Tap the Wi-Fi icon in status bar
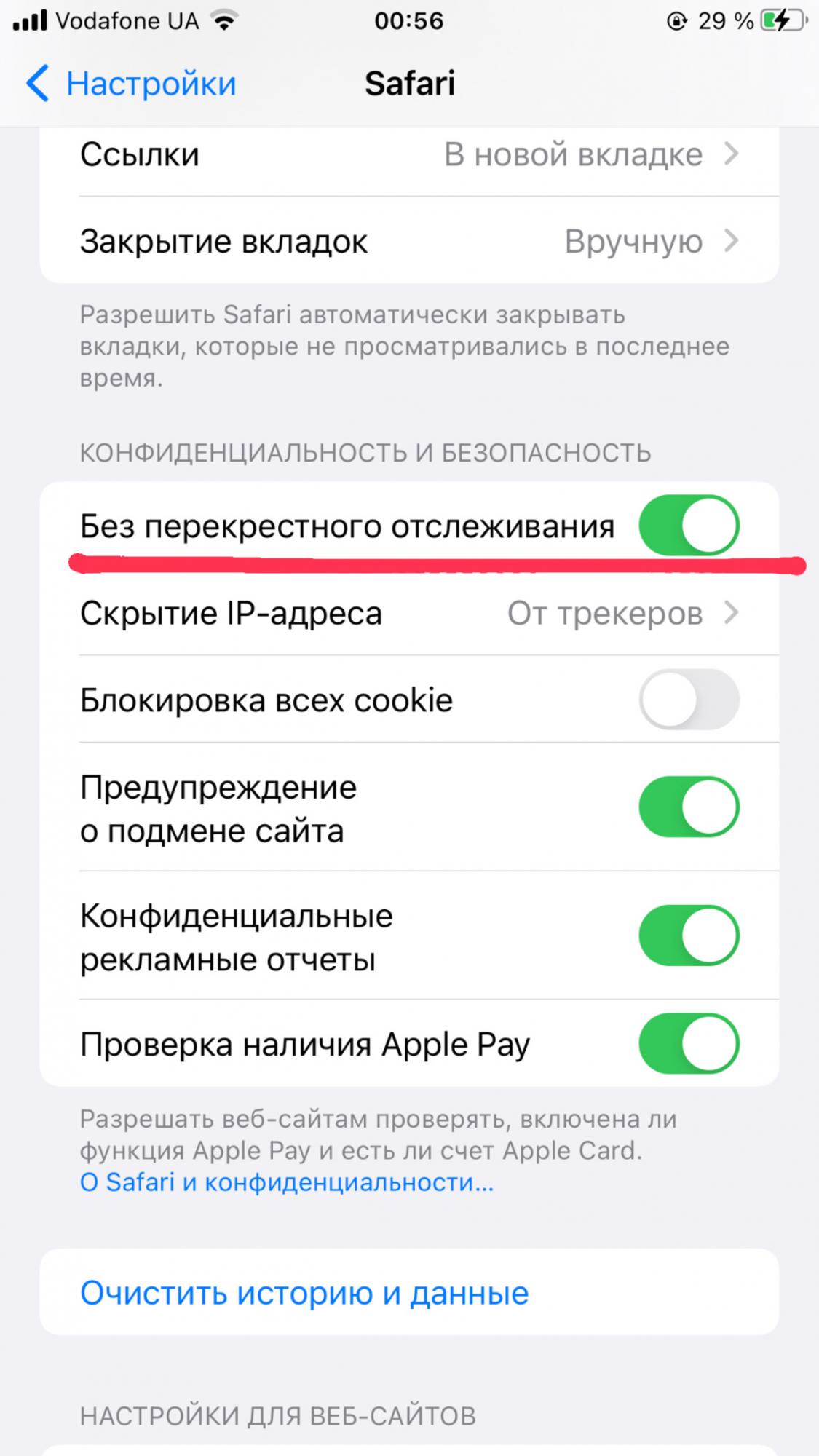 point(222,20)
